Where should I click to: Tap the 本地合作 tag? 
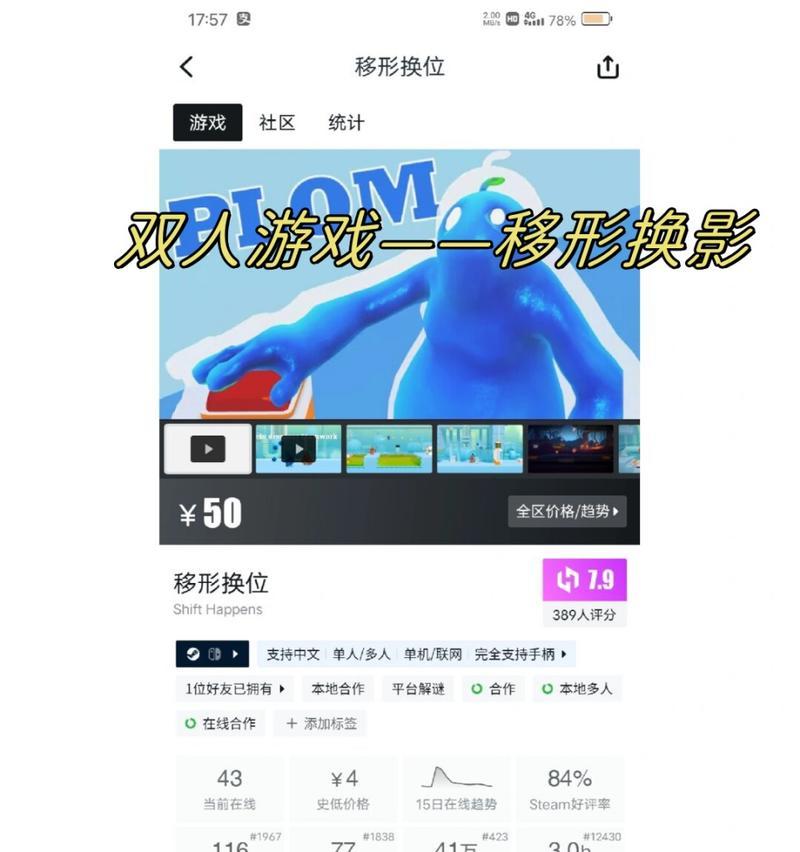(338, 689)
